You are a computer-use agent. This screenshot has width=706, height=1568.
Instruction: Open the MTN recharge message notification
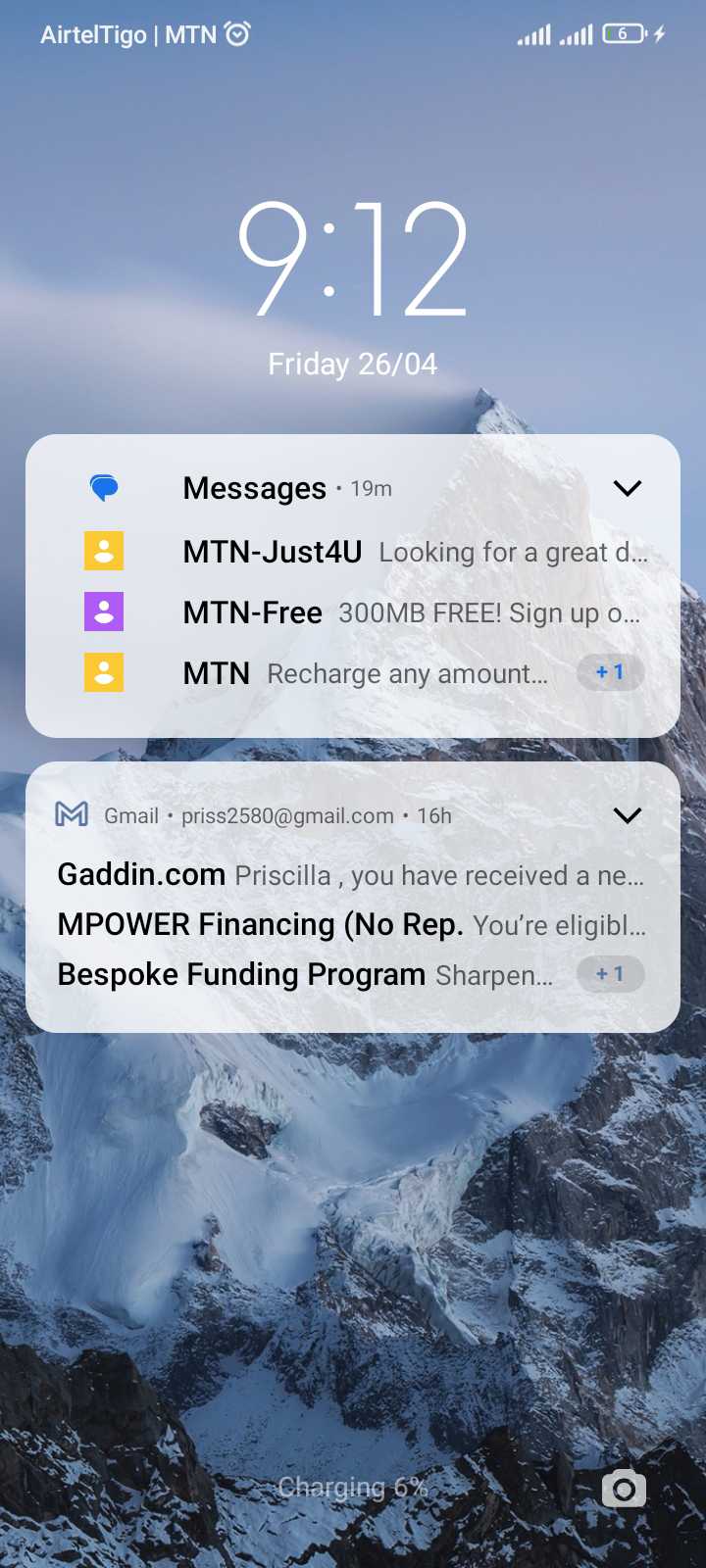point(363,674)
